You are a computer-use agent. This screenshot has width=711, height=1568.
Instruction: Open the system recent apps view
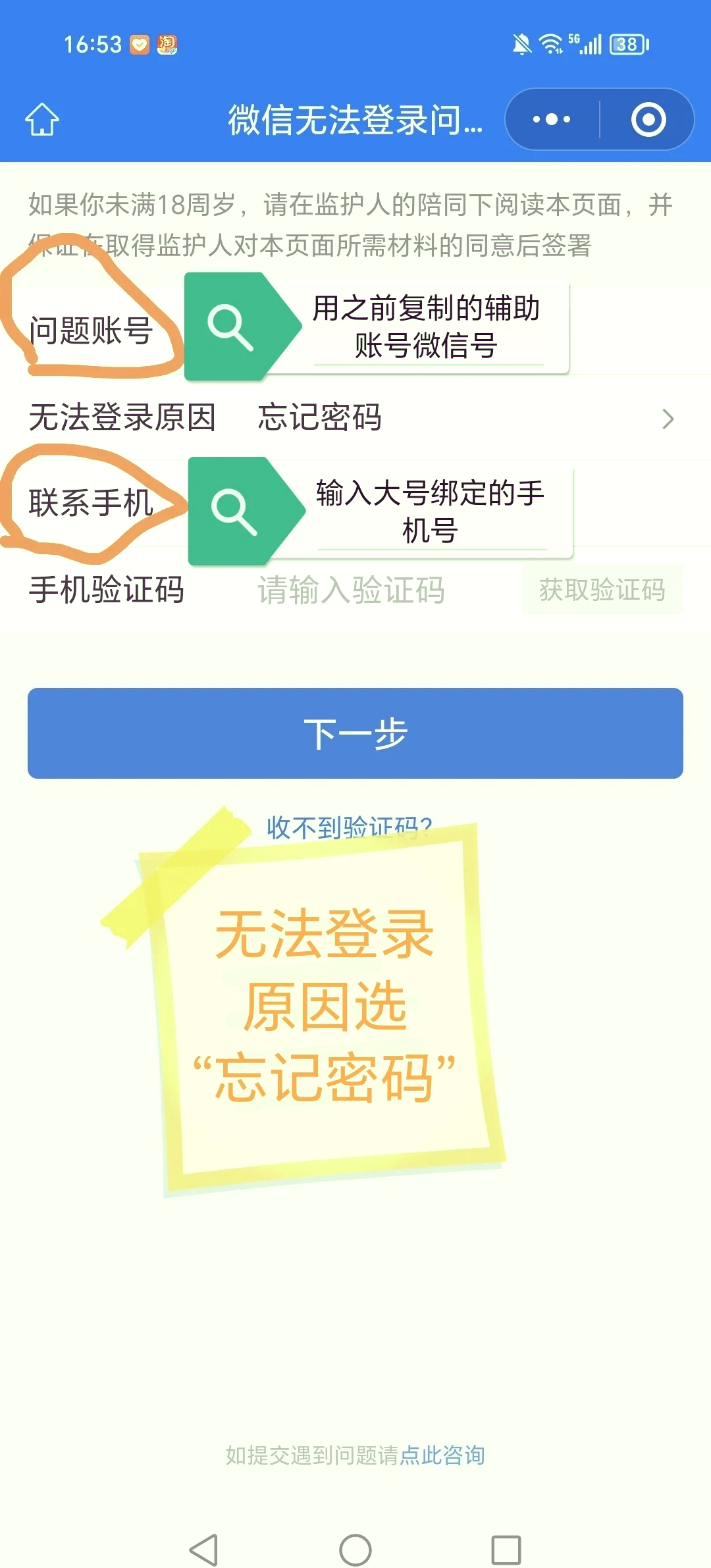506,1550
